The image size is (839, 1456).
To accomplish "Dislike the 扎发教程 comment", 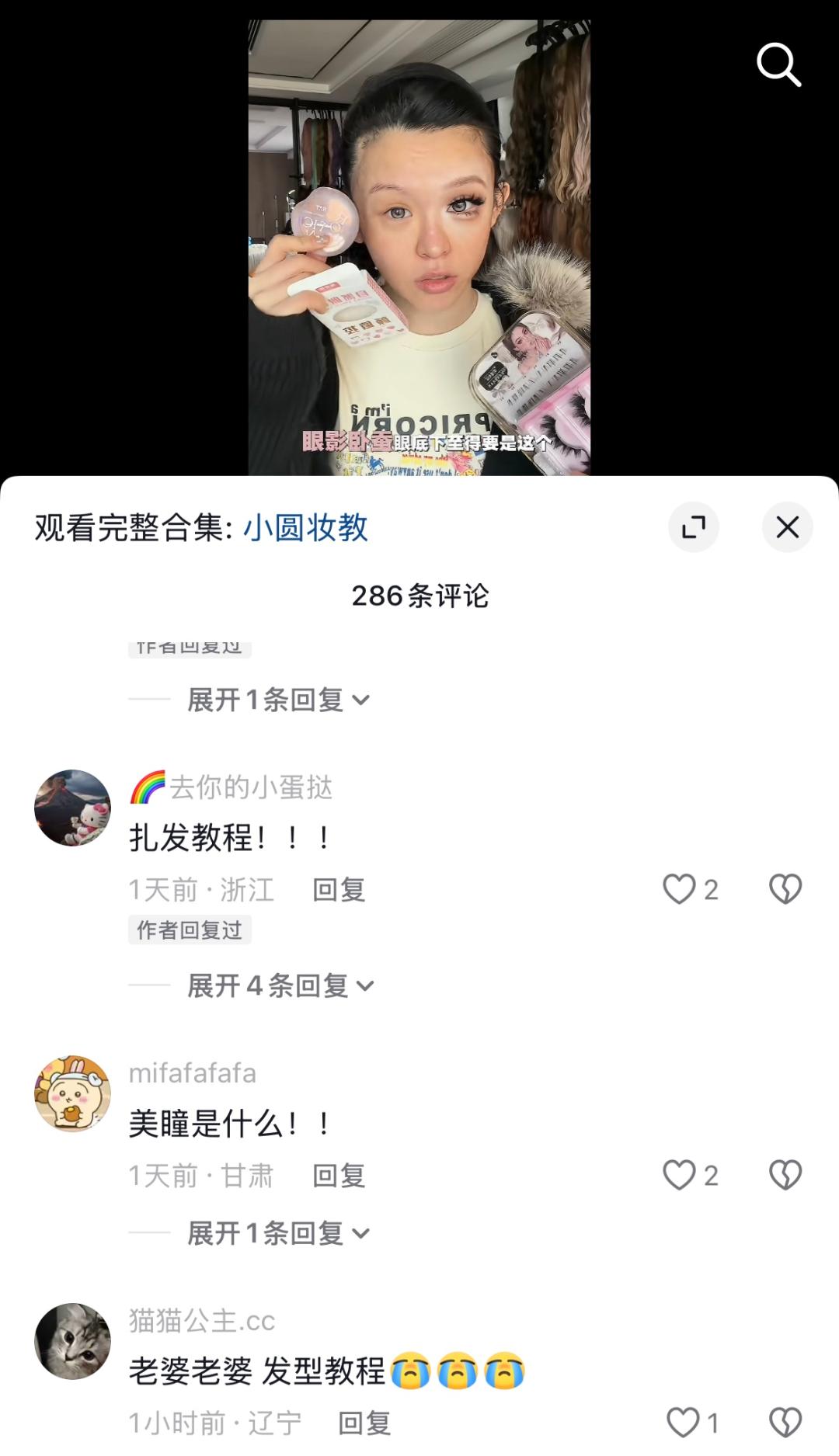I will coord(785,889).
